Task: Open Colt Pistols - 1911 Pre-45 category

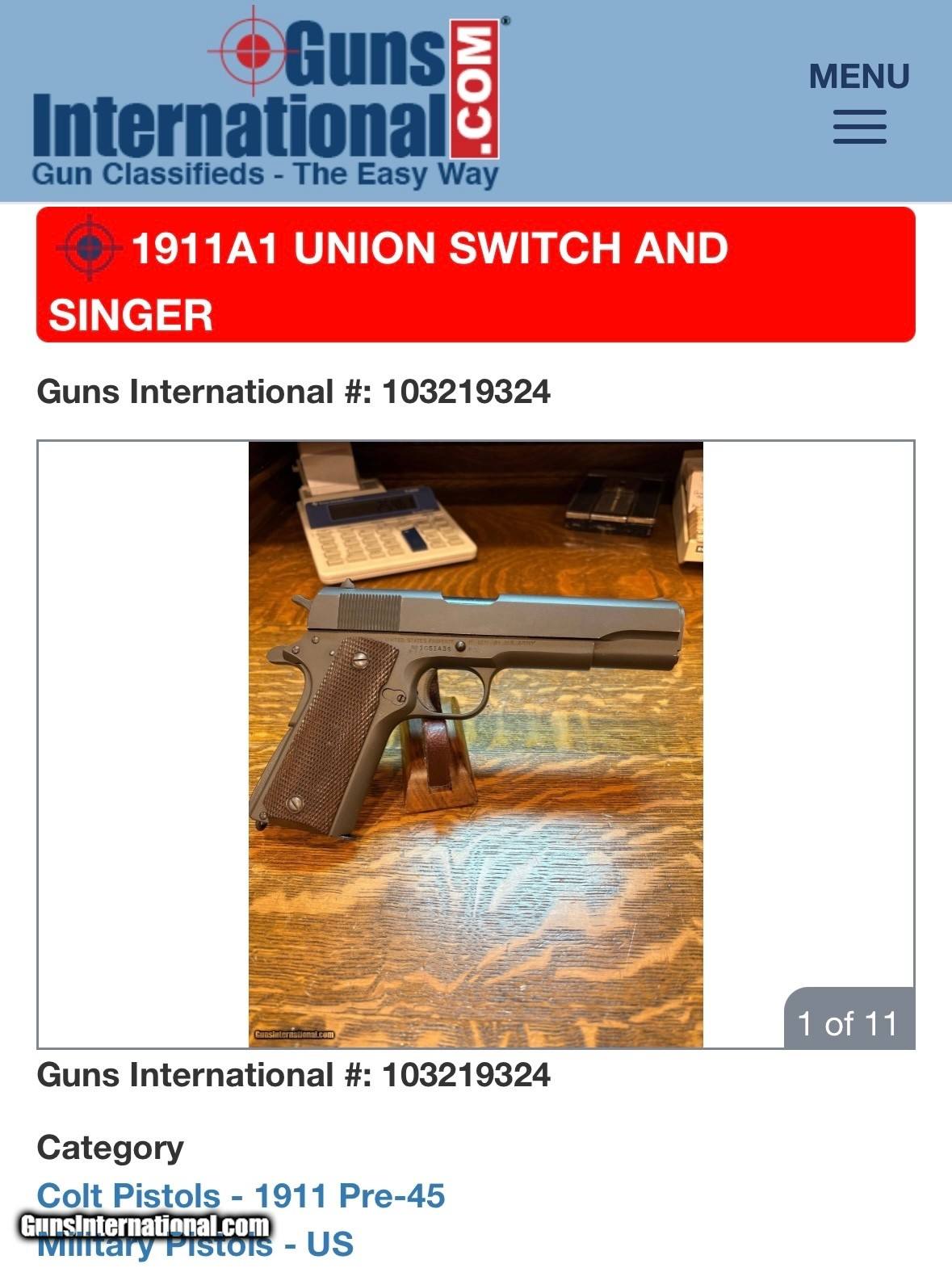Action: (241, 1196)
